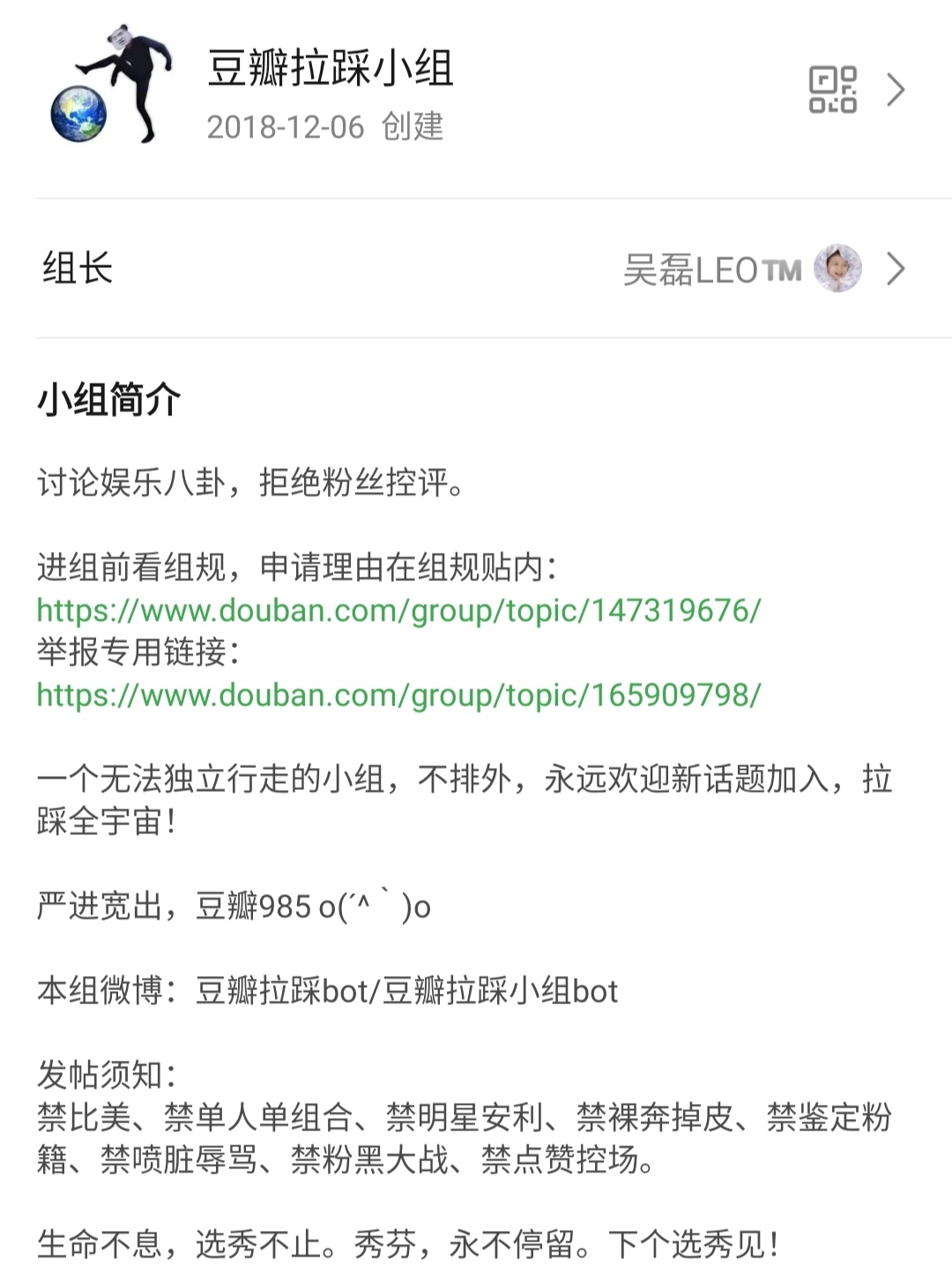Open the report link topic/165909798
This screenshot has height=1275, width=952.
[x=398, y=695]
